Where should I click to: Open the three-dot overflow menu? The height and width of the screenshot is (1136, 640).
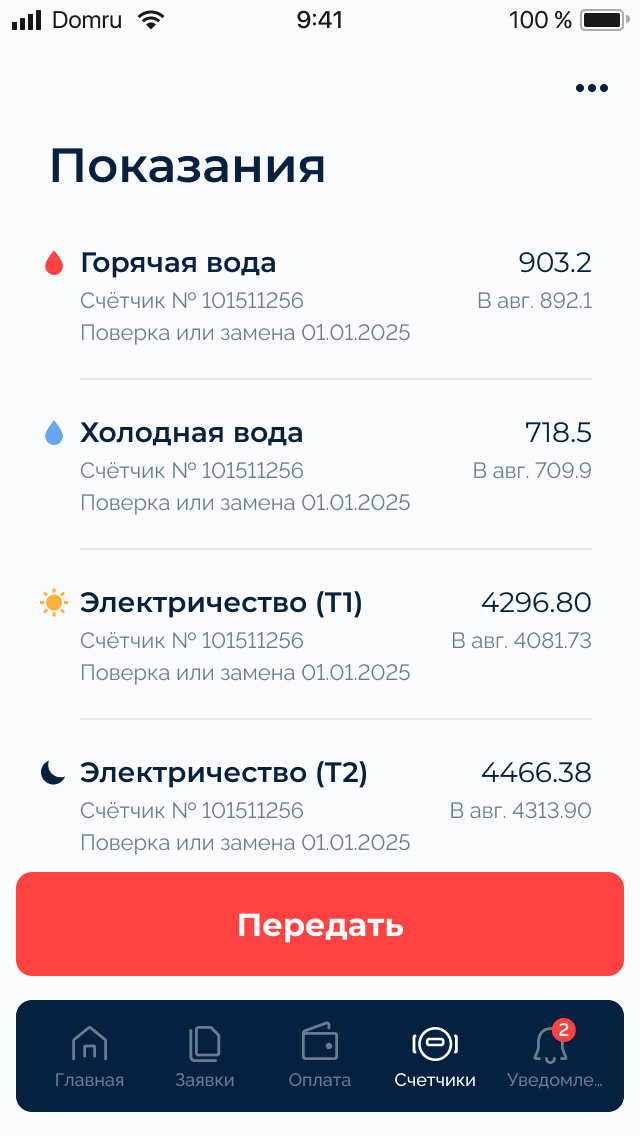pos(591,88)
